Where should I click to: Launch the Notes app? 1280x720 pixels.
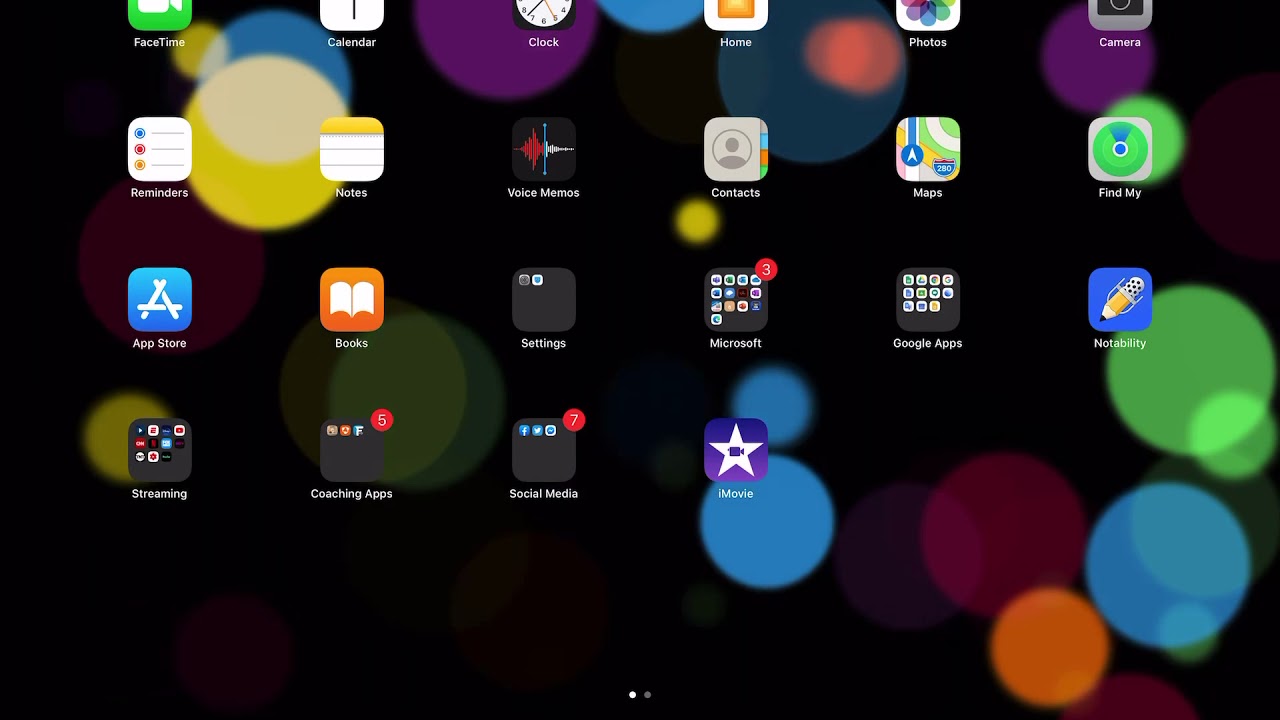tap(352, 150)
